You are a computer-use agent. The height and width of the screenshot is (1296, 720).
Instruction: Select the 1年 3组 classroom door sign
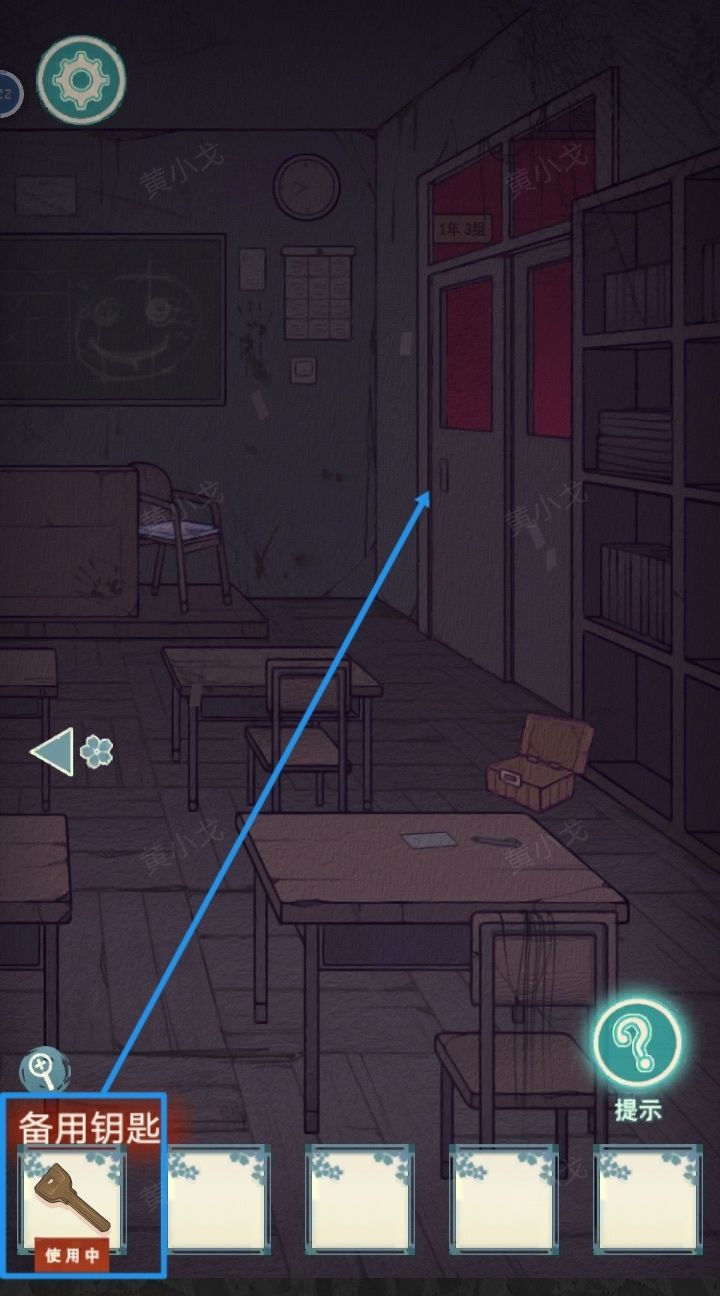[460, 226]
